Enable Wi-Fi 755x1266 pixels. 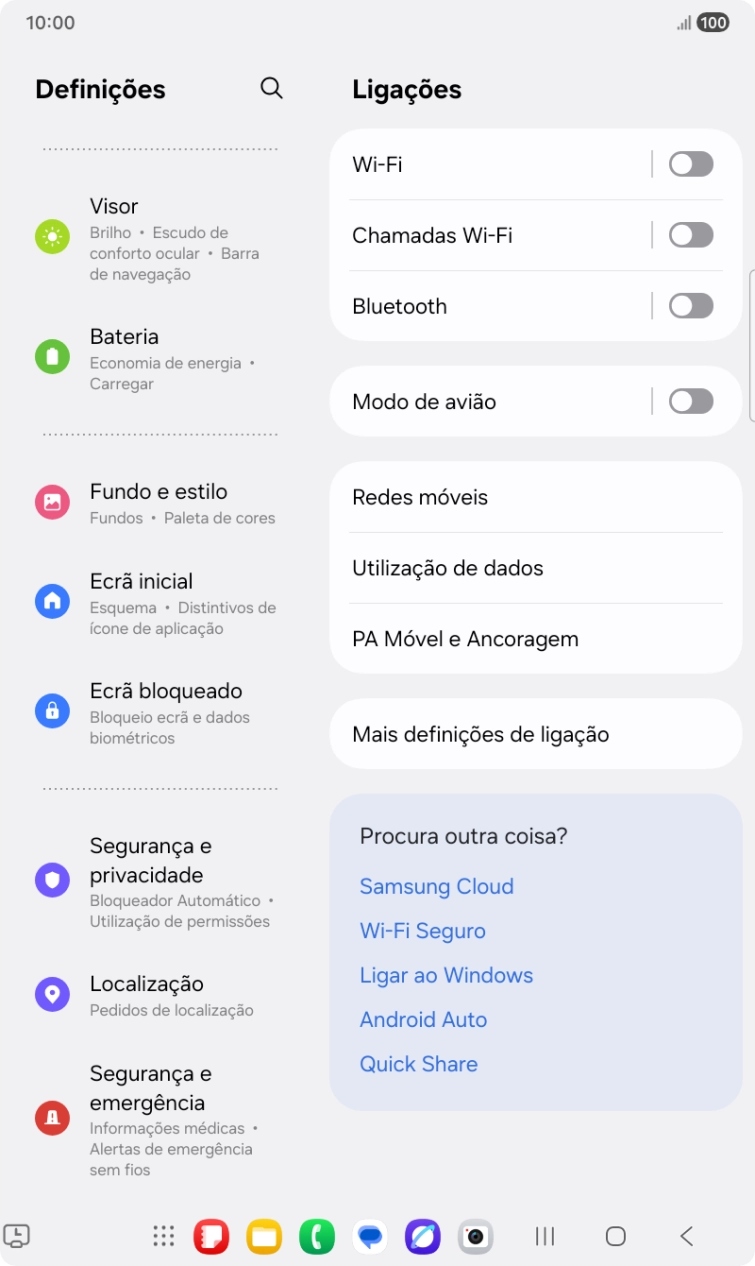pyautogui.click(x=691, y=164)
